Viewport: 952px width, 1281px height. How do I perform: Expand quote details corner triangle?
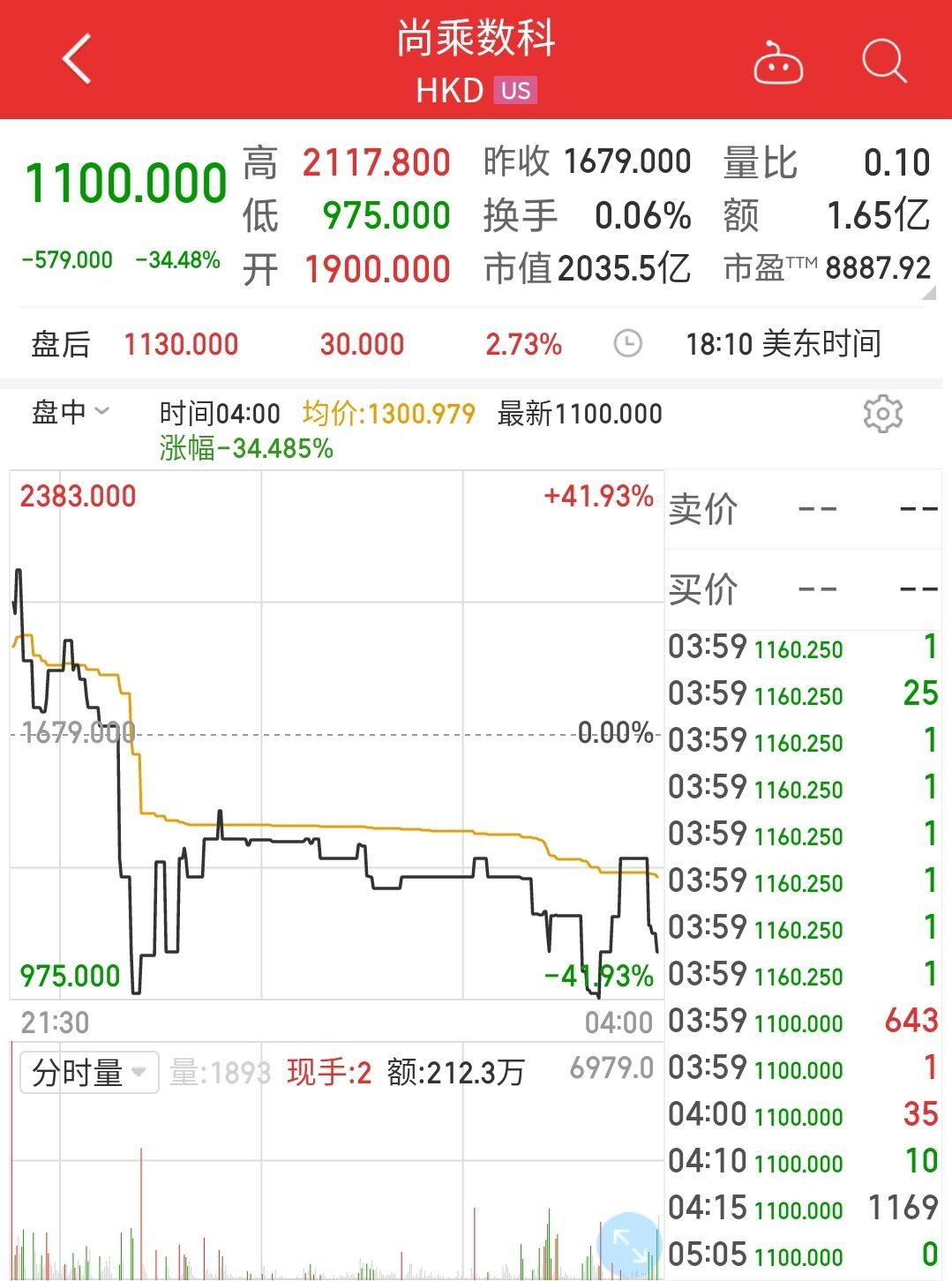[x=928, y=294]
